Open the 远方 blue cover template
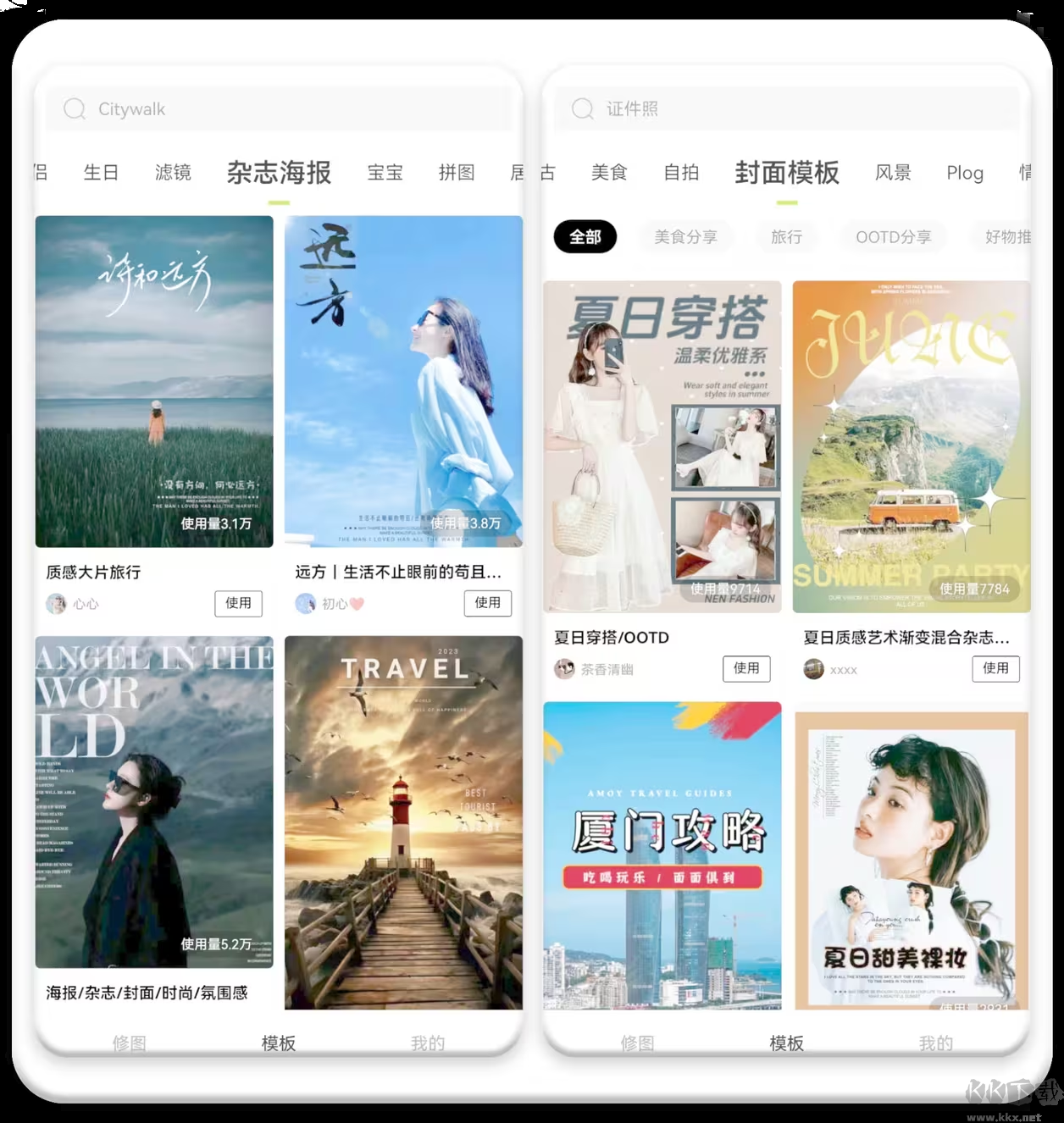Image resolution: width=1064 pixels, height=1123 pixels. click(x=402, y=381)
